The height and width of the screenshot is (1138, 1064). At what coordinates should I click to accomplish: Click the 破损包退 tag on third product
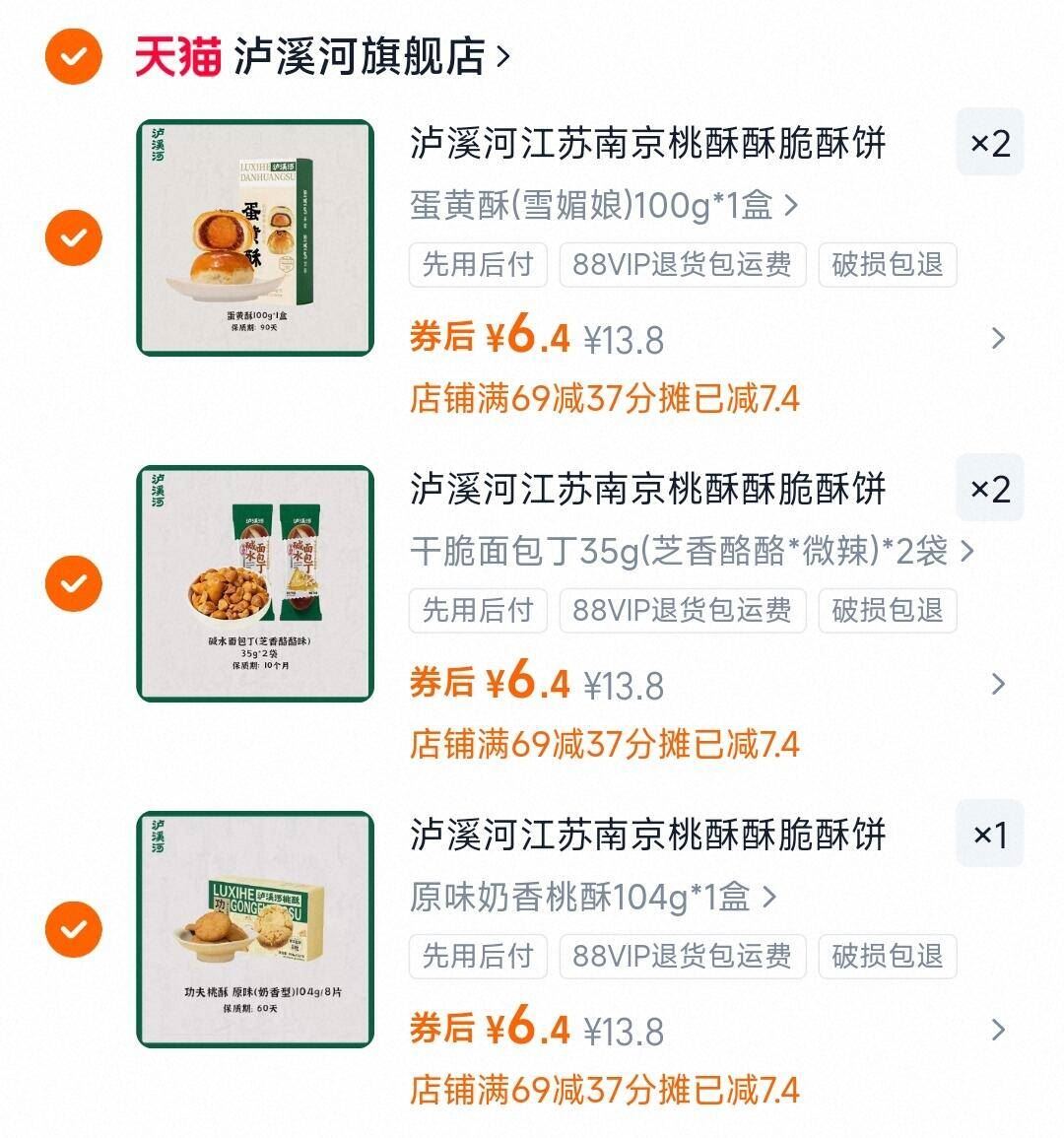tap(887, 956)
